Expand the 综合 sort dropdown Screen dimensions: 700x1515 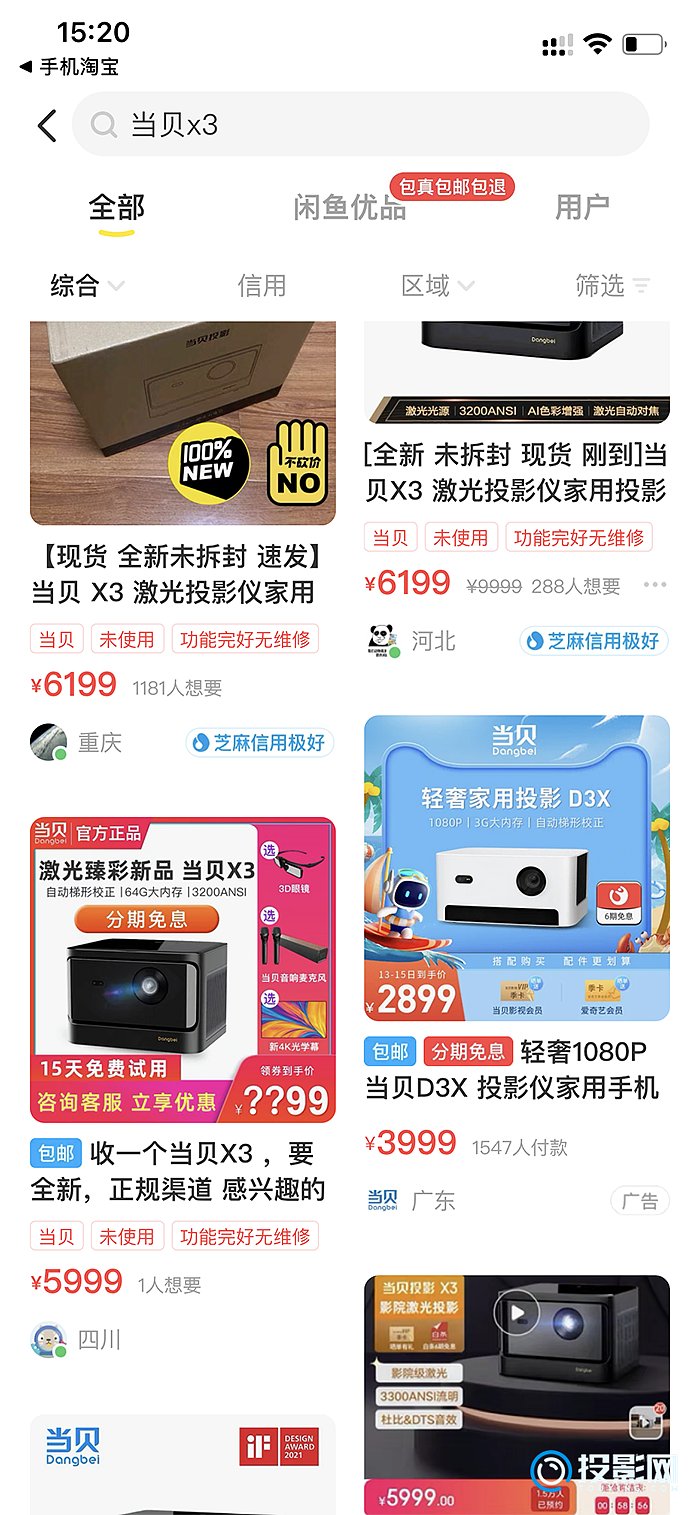[x=87, y=286]
